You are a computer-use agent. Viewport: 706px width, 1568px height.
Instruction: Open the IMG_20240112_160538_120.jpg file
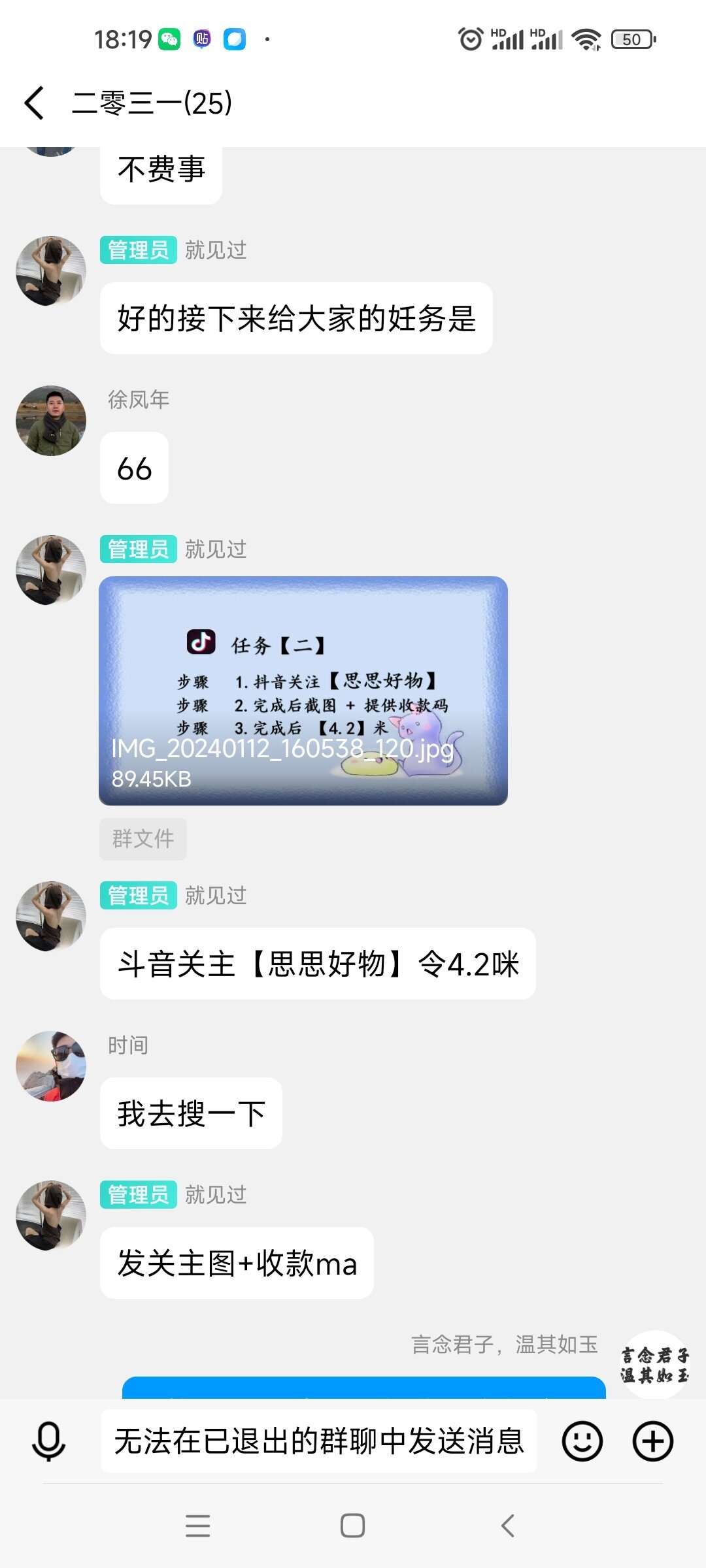[303, 690]
